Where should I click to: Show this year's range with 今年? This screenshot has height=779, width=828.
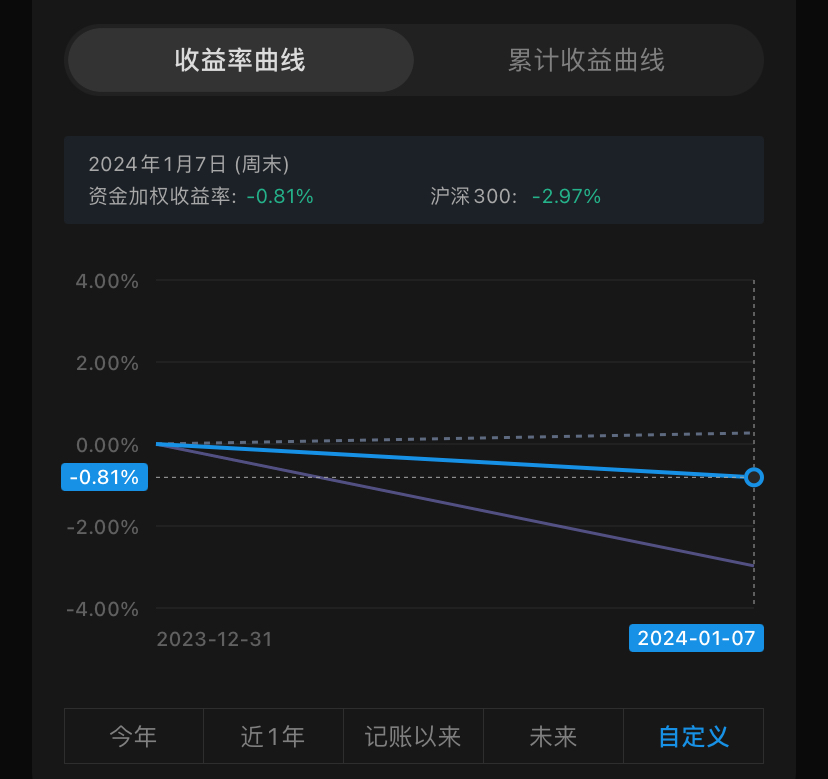pos(134,736)
